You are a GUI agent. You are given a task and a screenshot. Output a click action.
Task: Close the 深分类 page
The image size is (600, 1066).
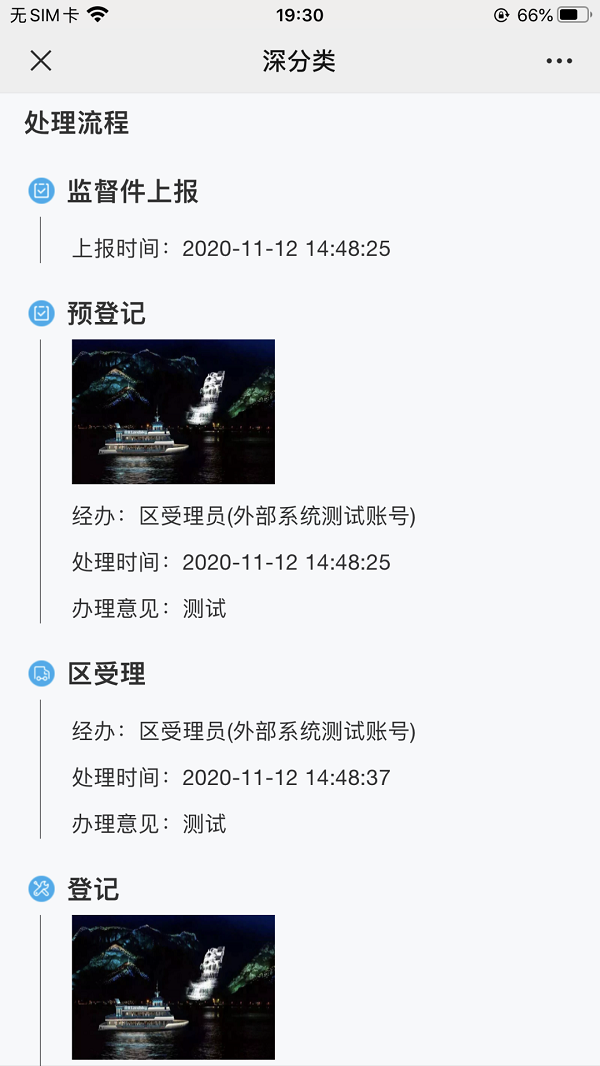tap(41, 61)
